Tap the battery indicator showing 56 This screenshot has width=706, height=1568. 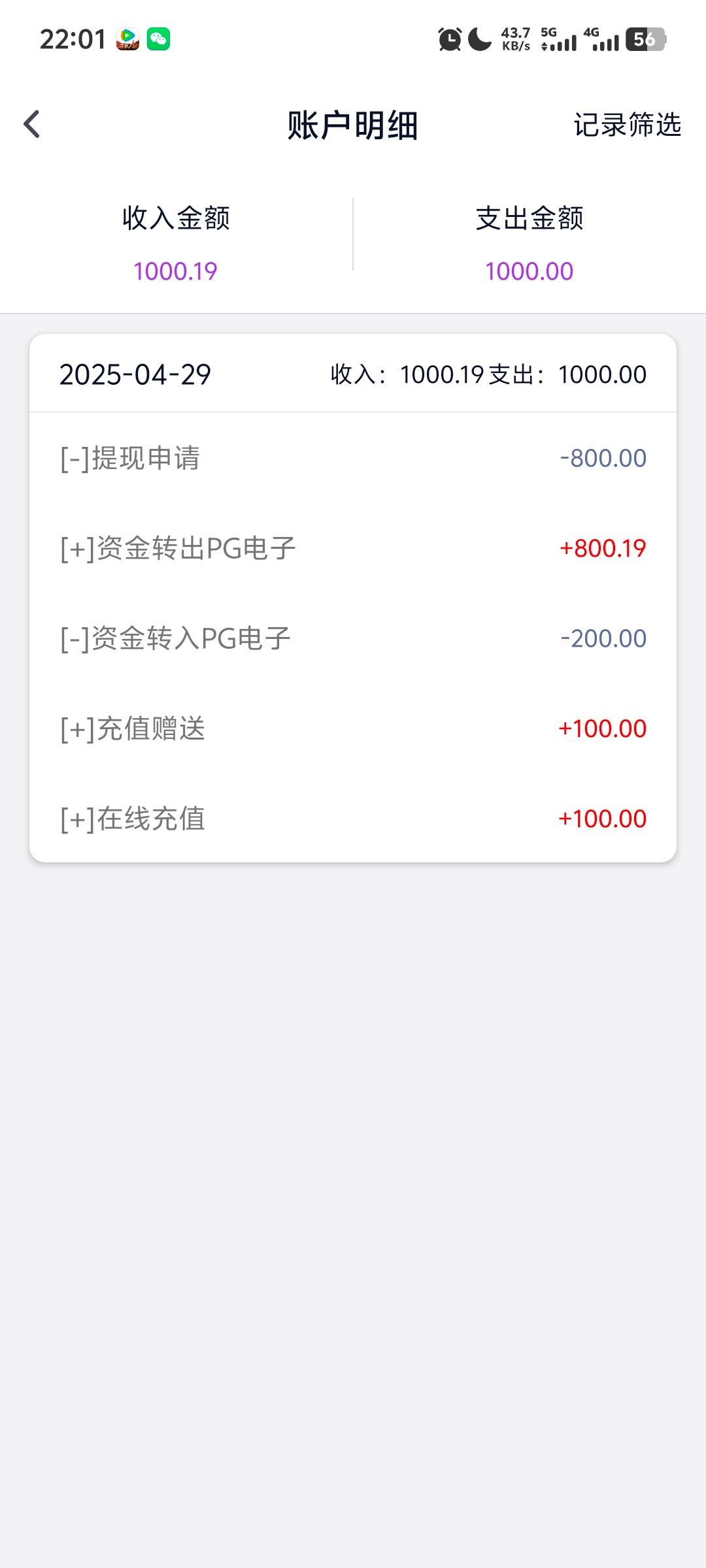point(645,39)
